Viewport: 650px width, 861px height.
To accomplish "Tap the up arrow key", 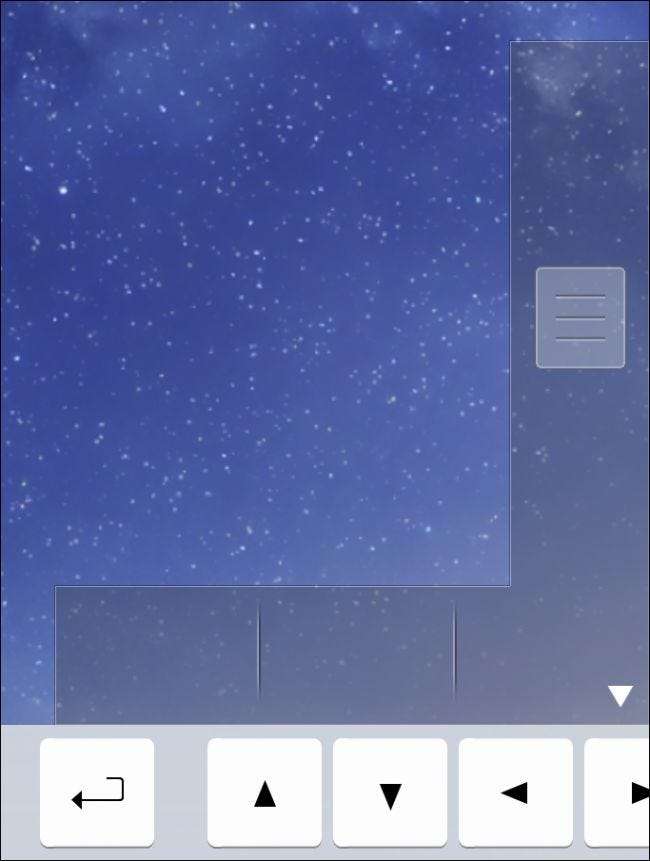I will pyautogui.click(x=264, y=792).
